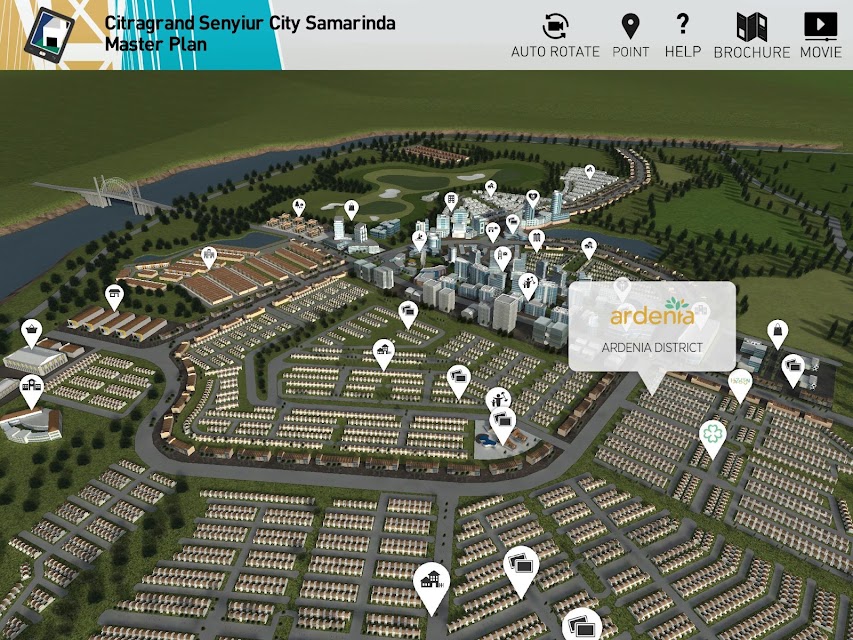This screenshot has height=640, width=853.
Task: Select the storefront pin above the warehouses
Action: [x=114, y=297]
